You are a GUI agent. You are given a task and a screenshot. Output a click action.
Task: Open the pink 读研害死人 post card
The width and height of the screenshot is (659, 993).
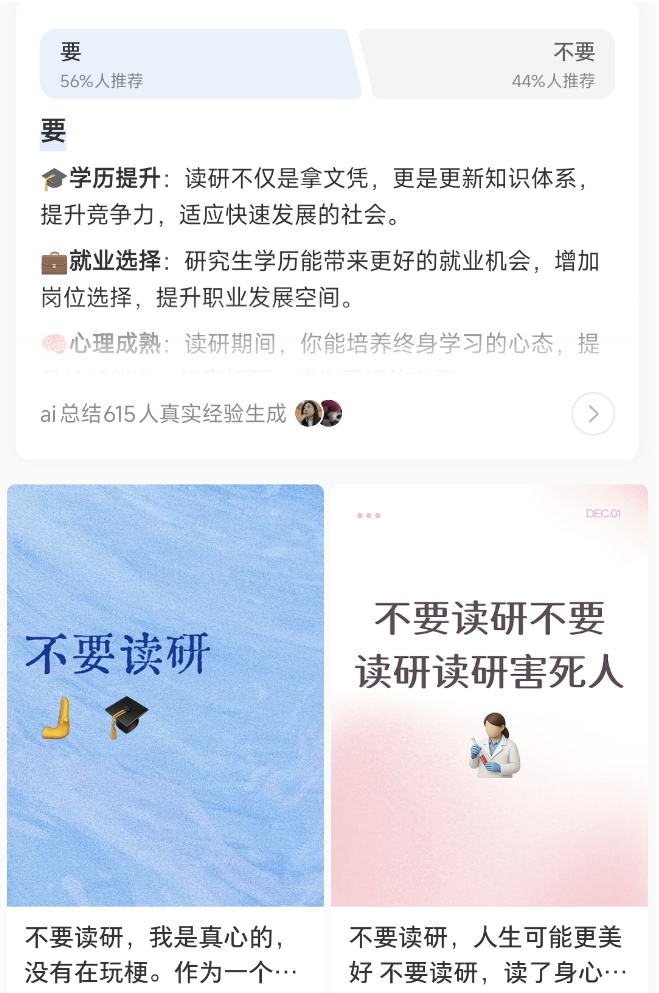[489, 695]
